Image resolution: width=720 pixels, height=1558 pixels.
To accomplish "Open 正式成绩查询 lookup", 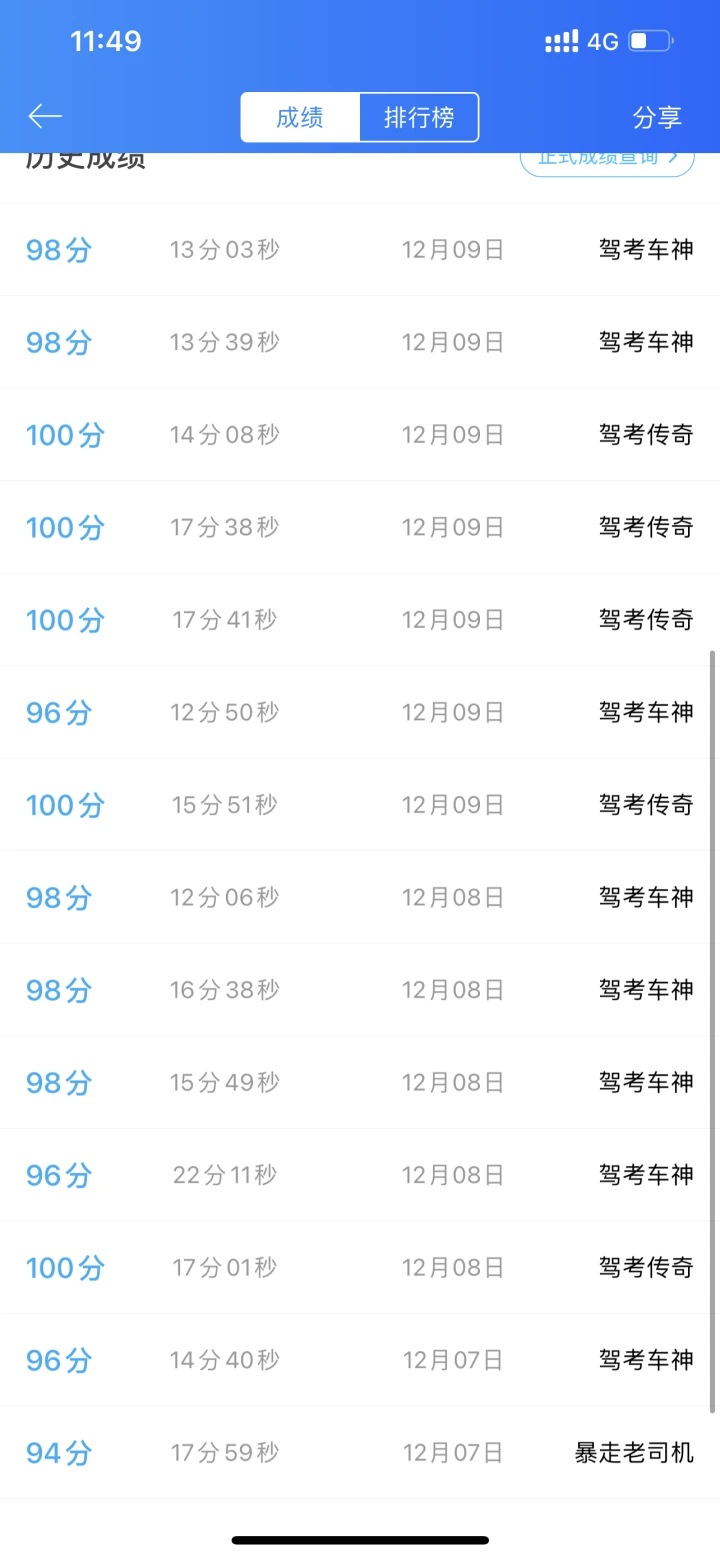I will (607, 160).
